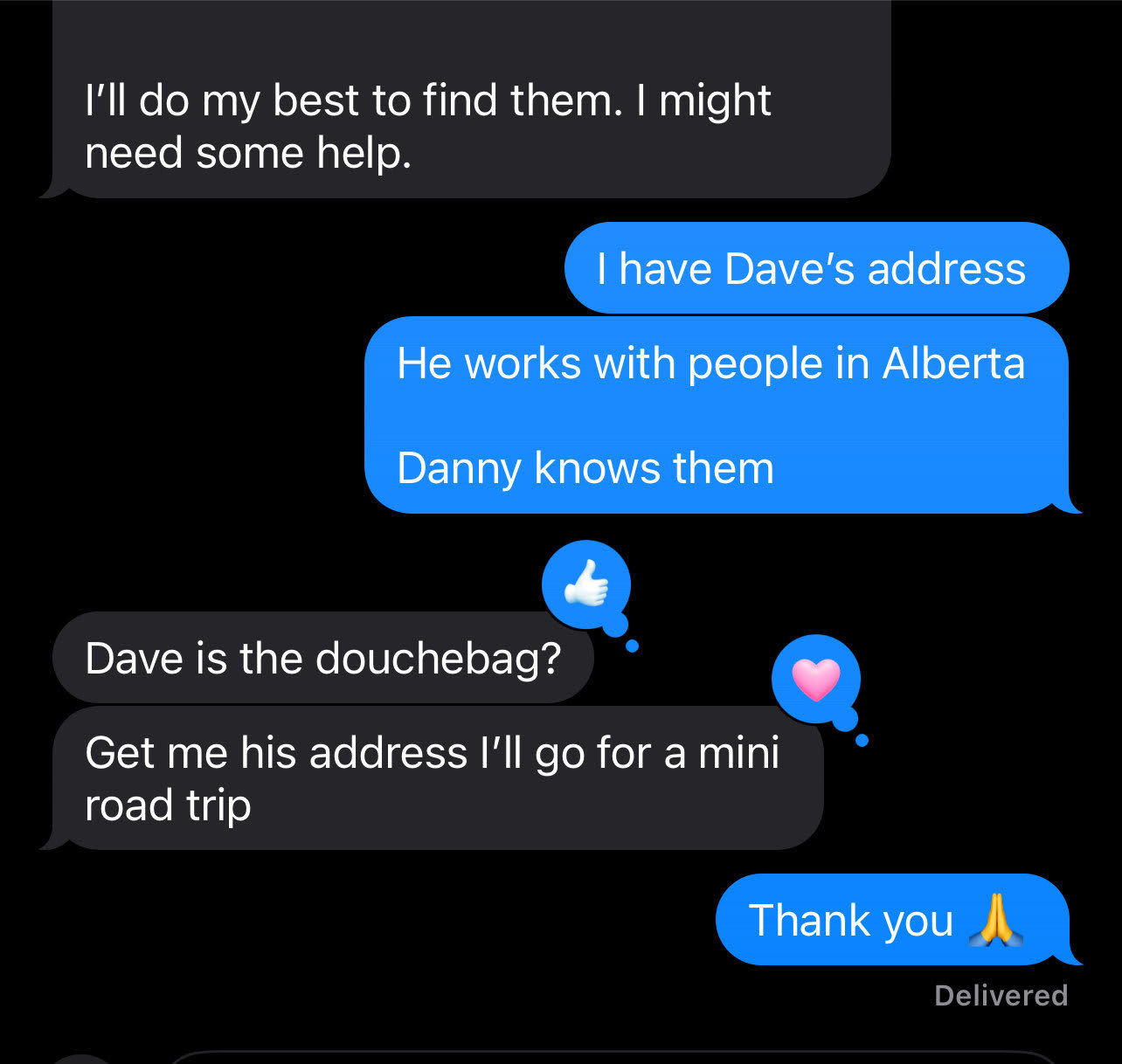This screenshot has width=1122, height=1064.
Task: Focus the message text field
Action: tap(612, 1058)
